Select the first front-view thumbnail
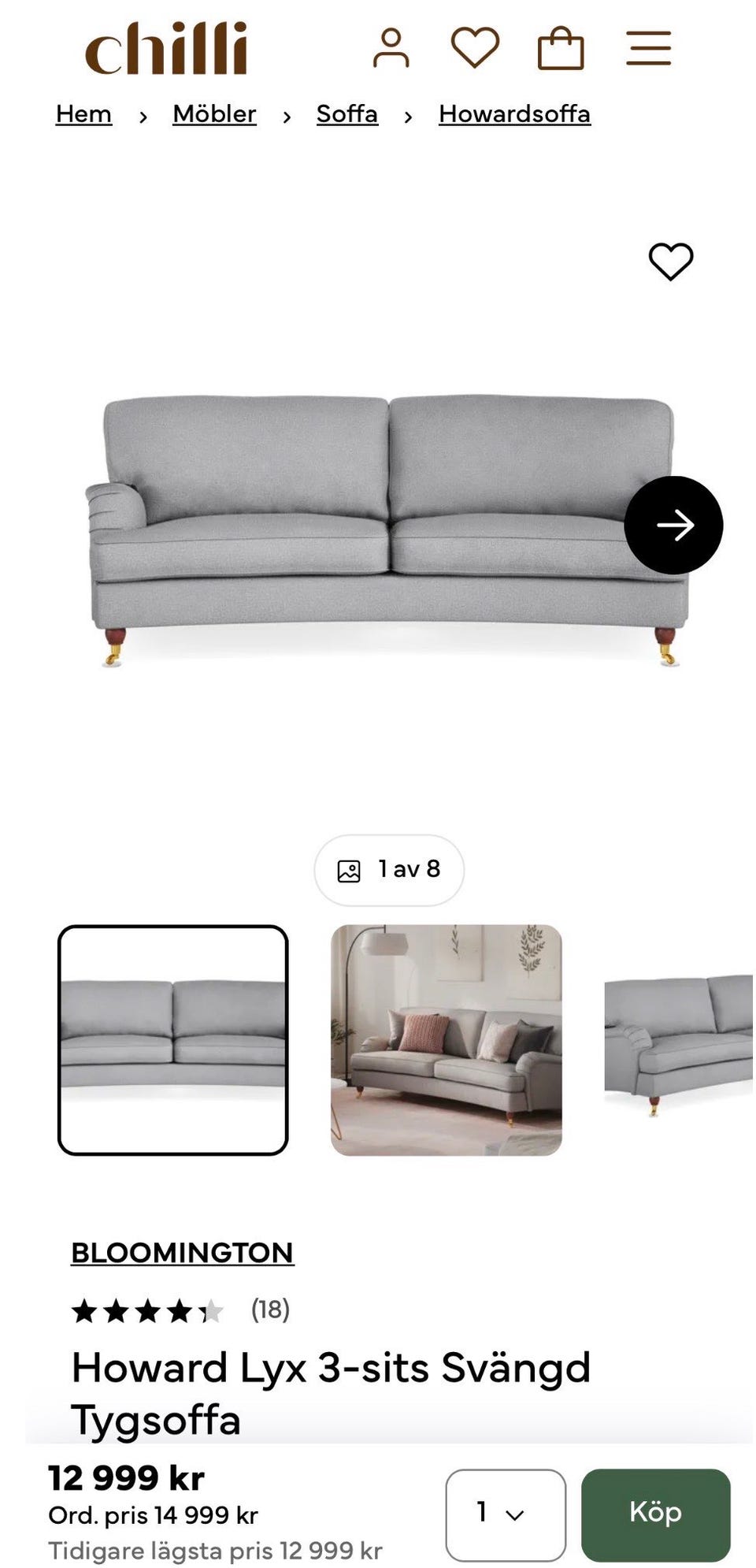Screen dimensions: 756x1568 pos(173,1040)
